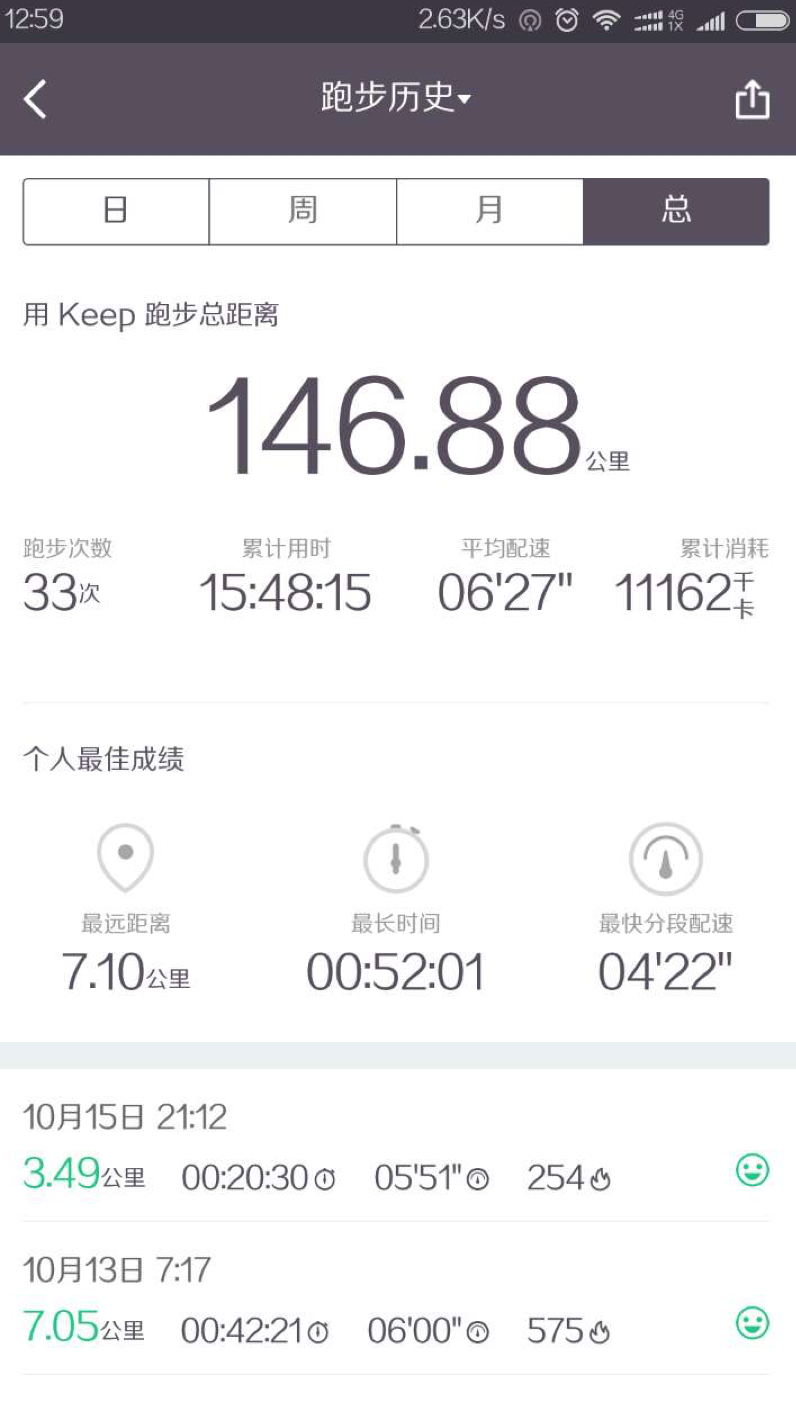Click the longest time stopwatch icon

(396, 857)
